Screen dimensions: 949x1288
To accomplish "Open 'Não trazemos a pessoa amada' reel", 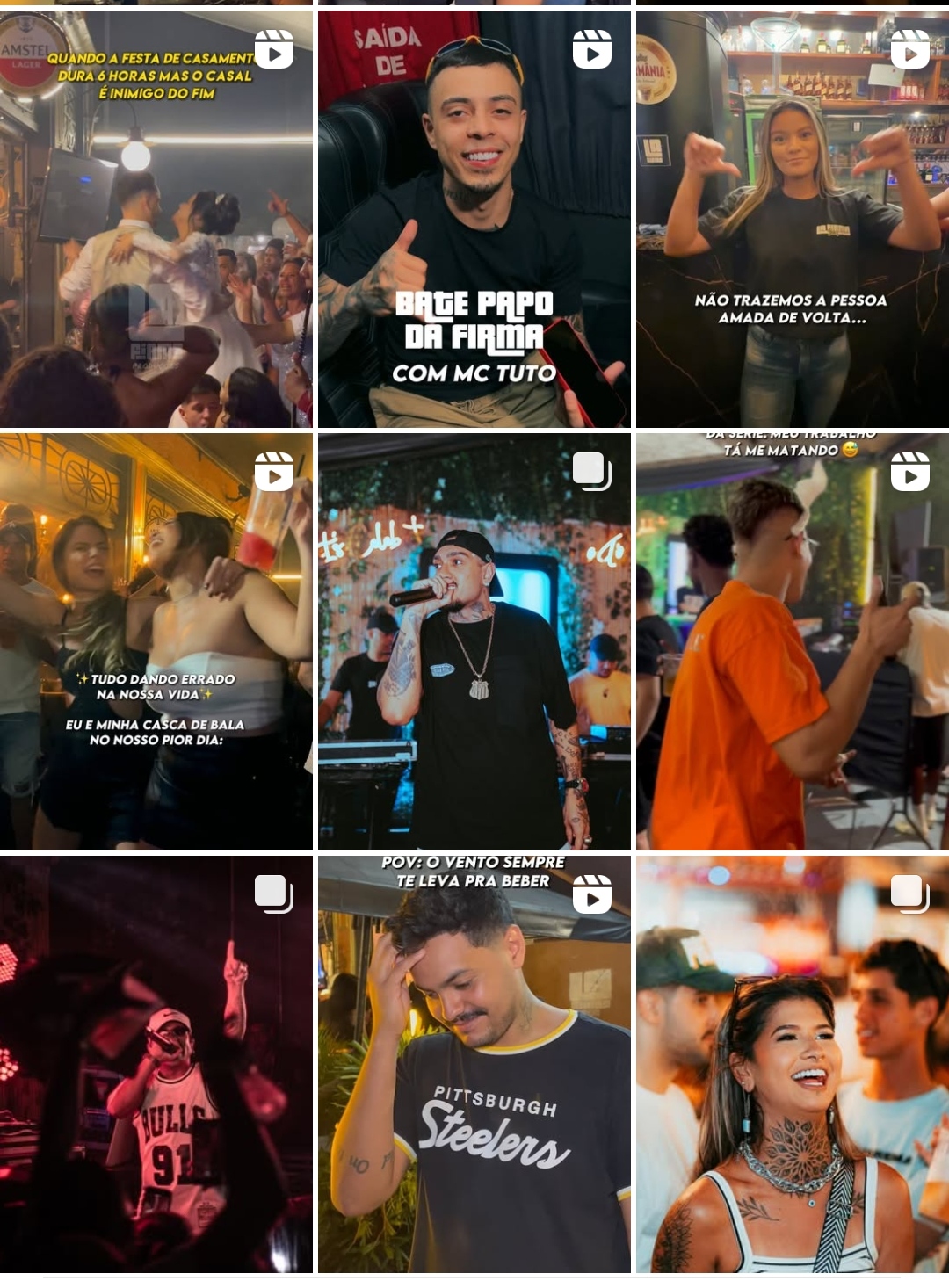I will point(792,219).
